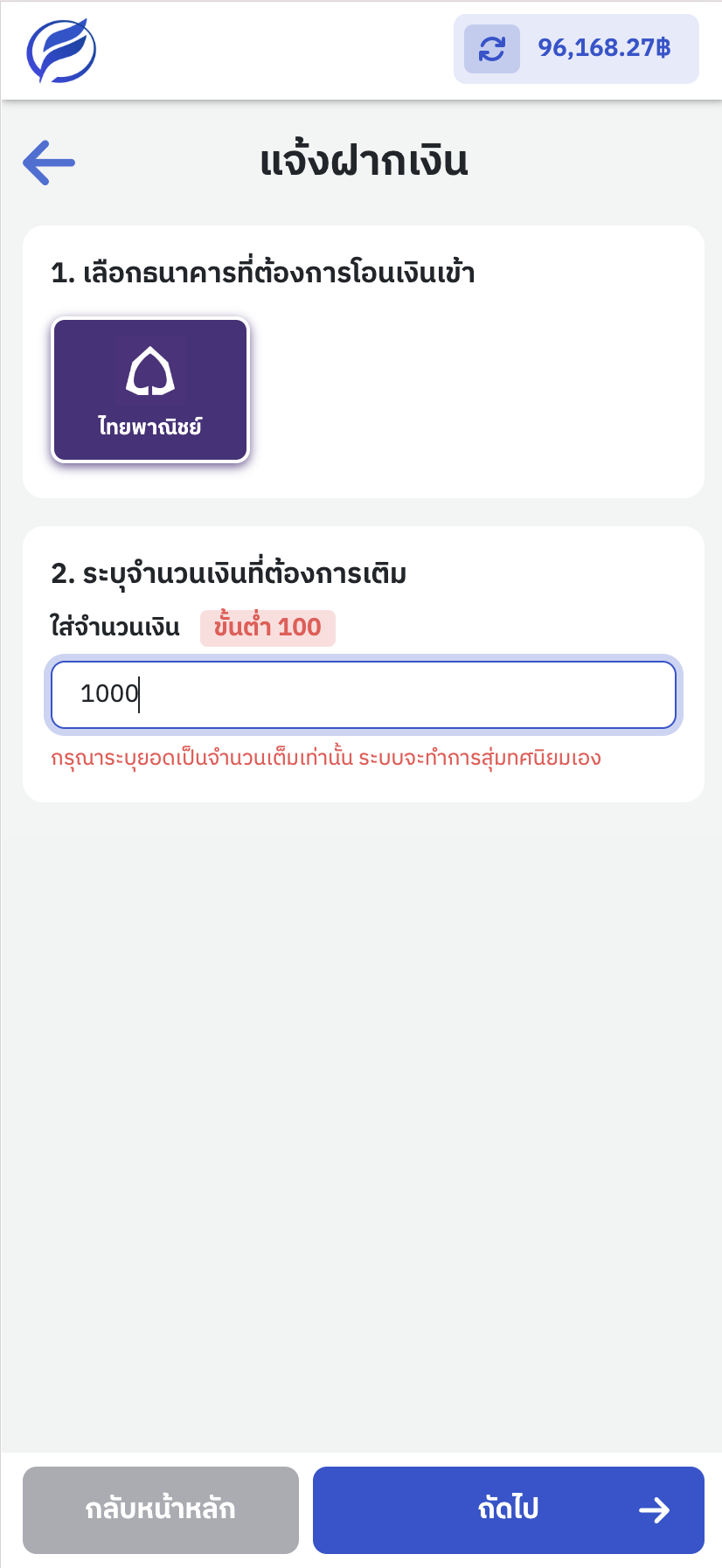Viewport: 722px width, 1568px height.
Task: Click the กลับหน้าหลัก (Back to home) button
Action: pos(161,1509)
